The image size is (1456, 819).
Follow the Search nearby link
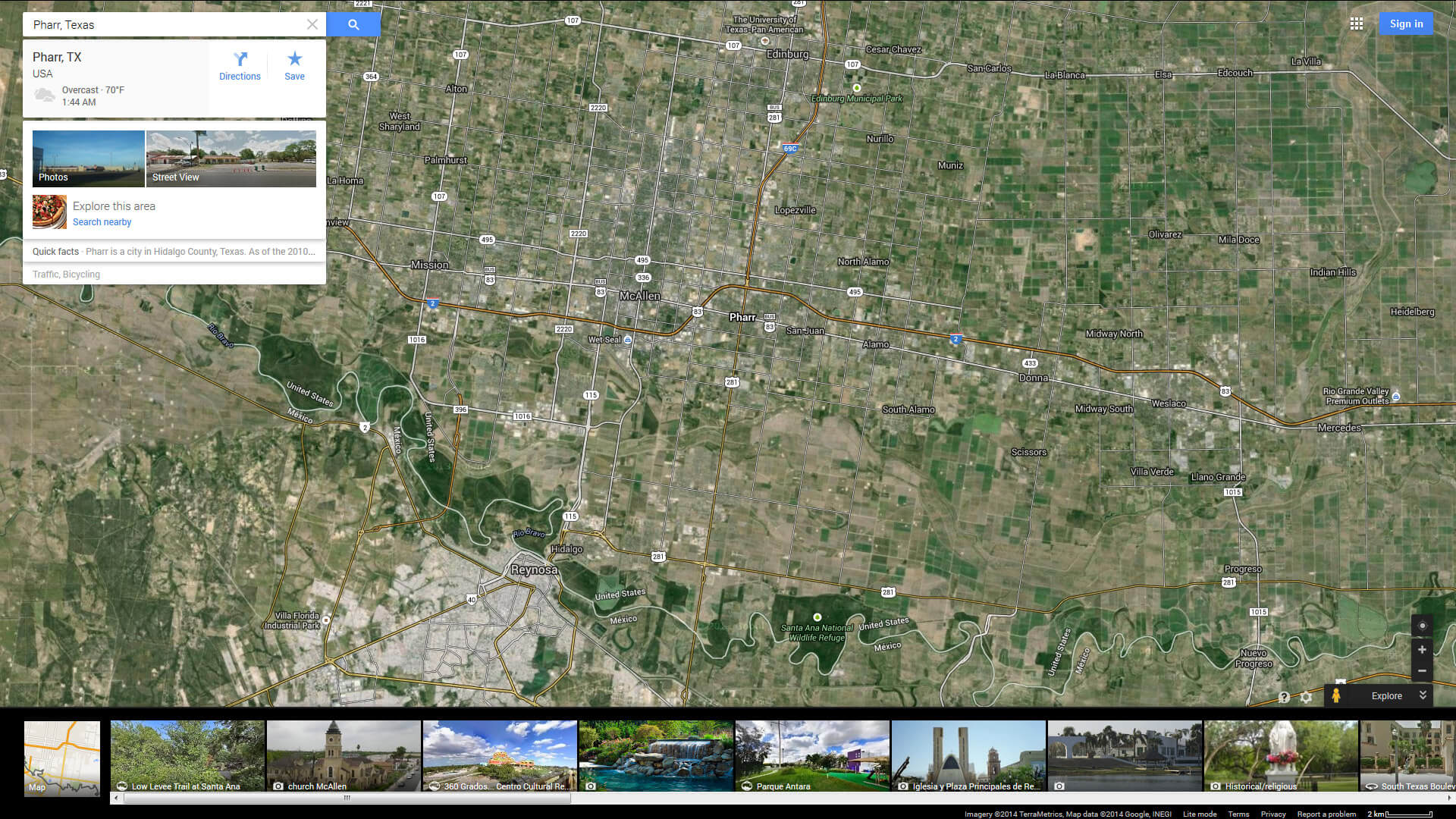pyautogui.click(x=102, y=222)
